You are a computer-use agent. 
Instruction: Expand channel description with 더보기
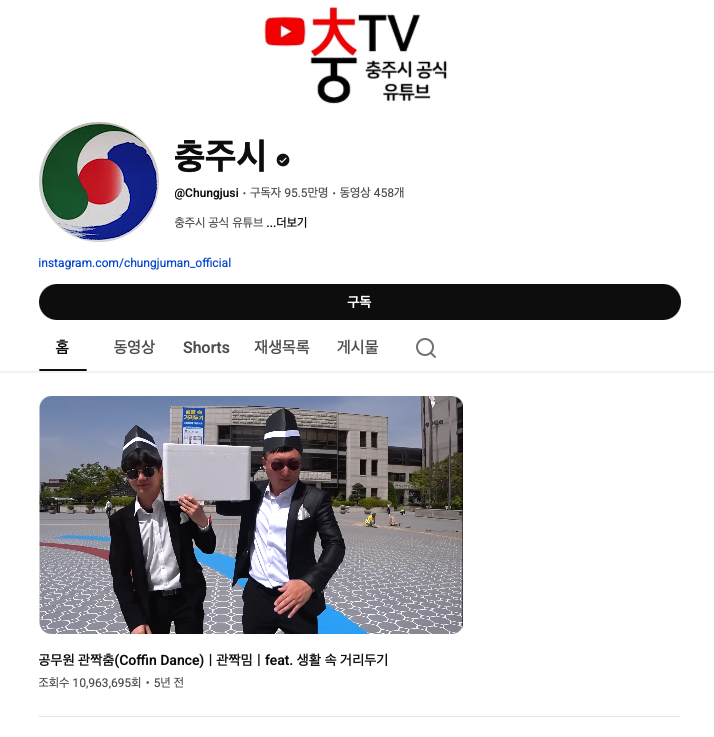(290, 222)
